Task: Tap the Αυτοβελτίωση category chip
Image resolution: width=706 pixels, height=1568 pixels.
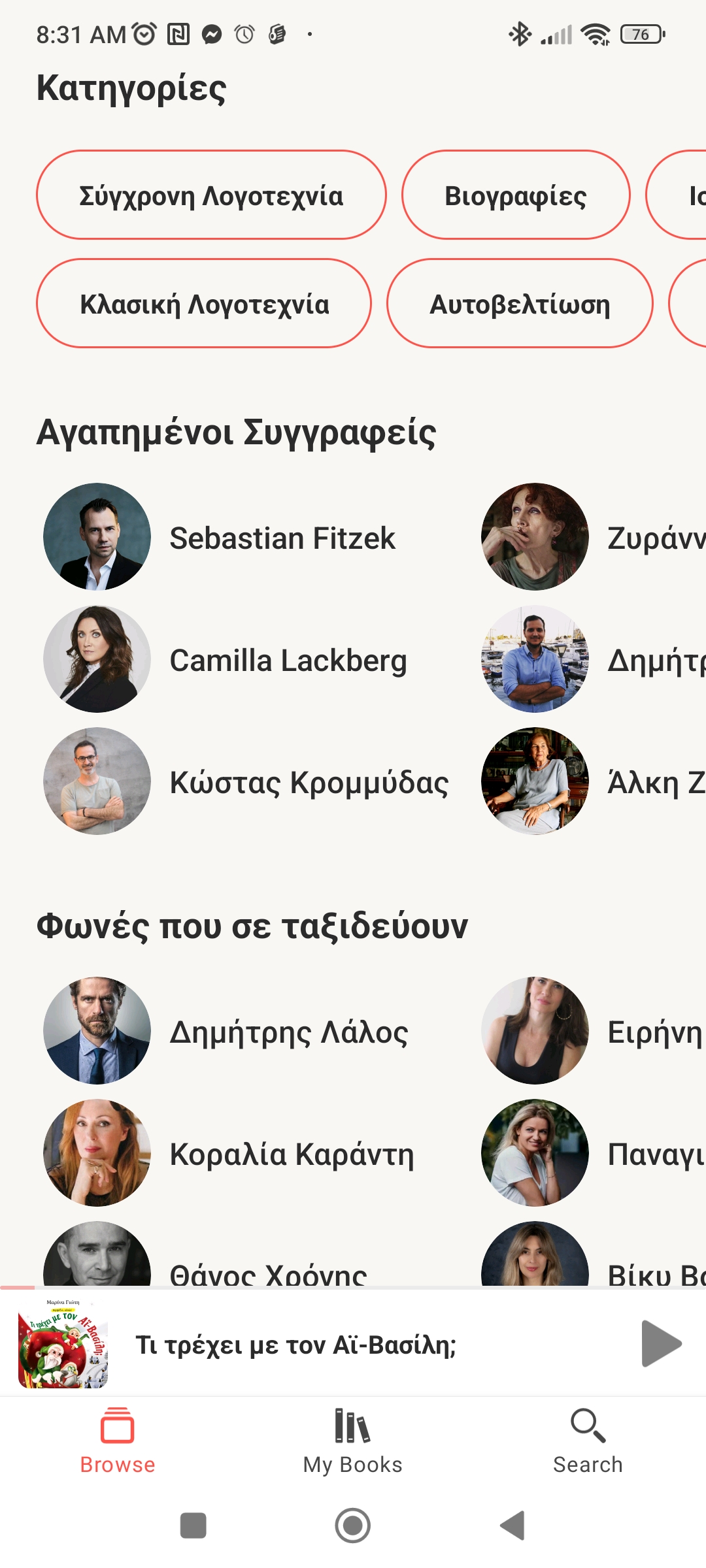Action: pyautogui.click(x=520, y=304)
